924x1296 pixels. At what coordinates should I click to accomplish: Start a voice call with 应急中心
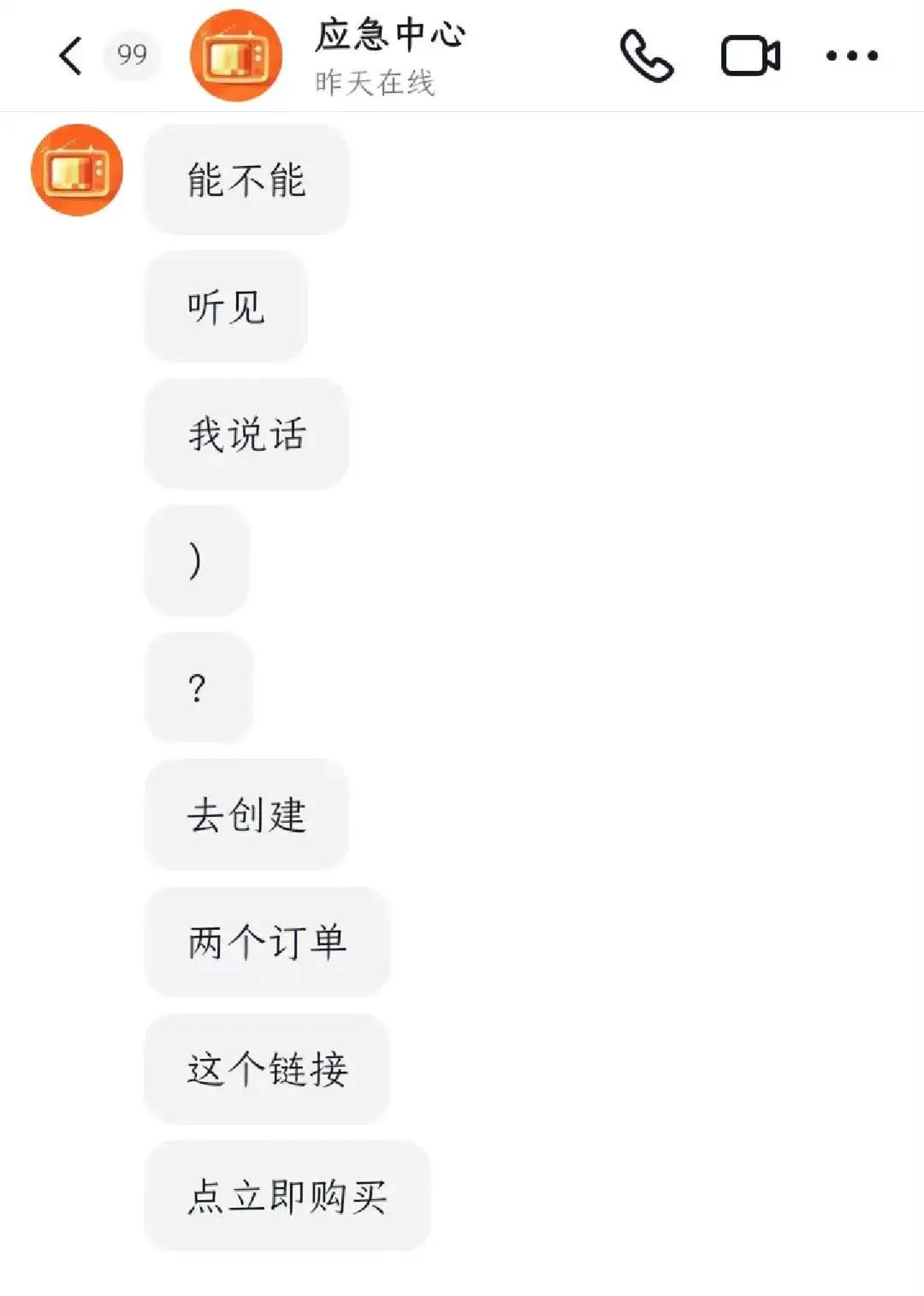(x=647, y=56)
